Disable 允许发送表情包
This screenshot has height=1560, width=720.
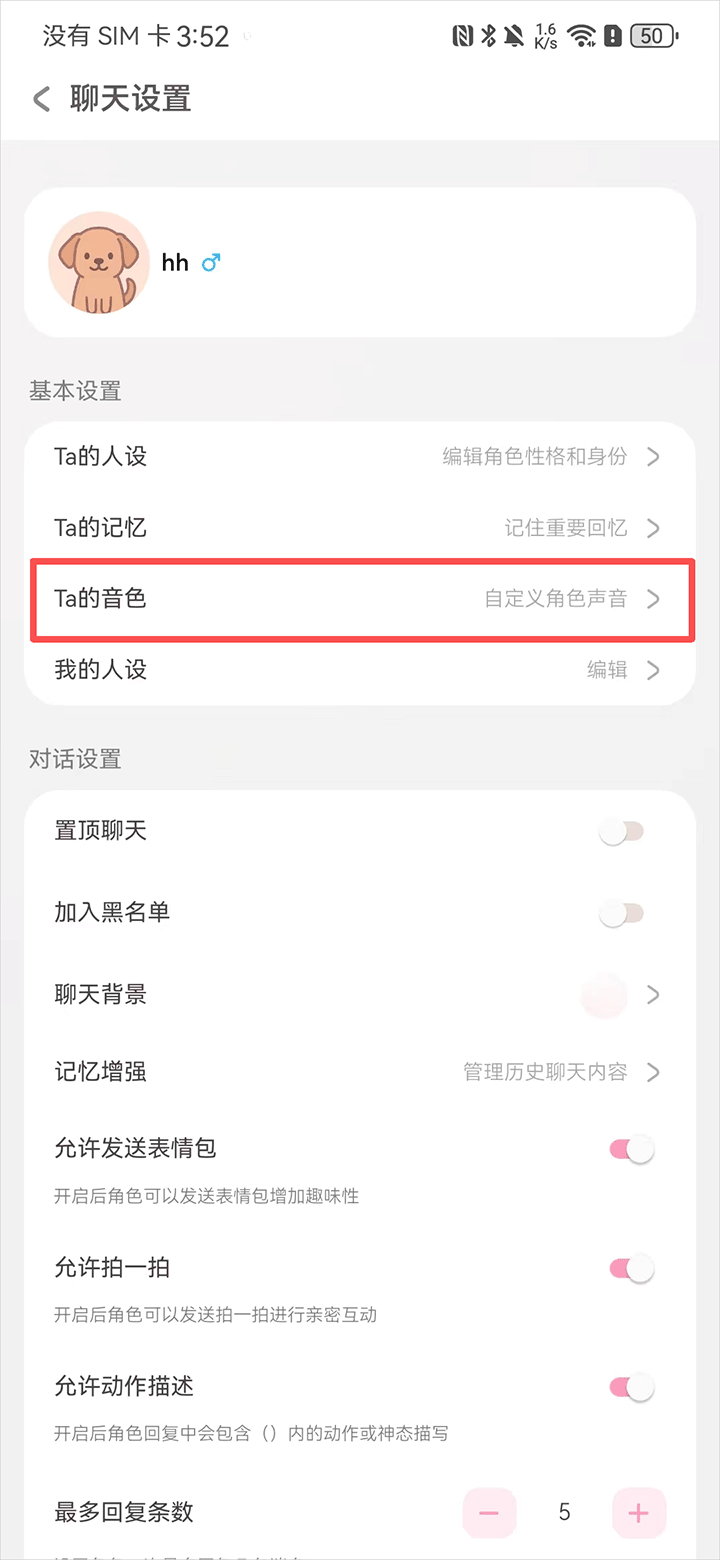631,1150
